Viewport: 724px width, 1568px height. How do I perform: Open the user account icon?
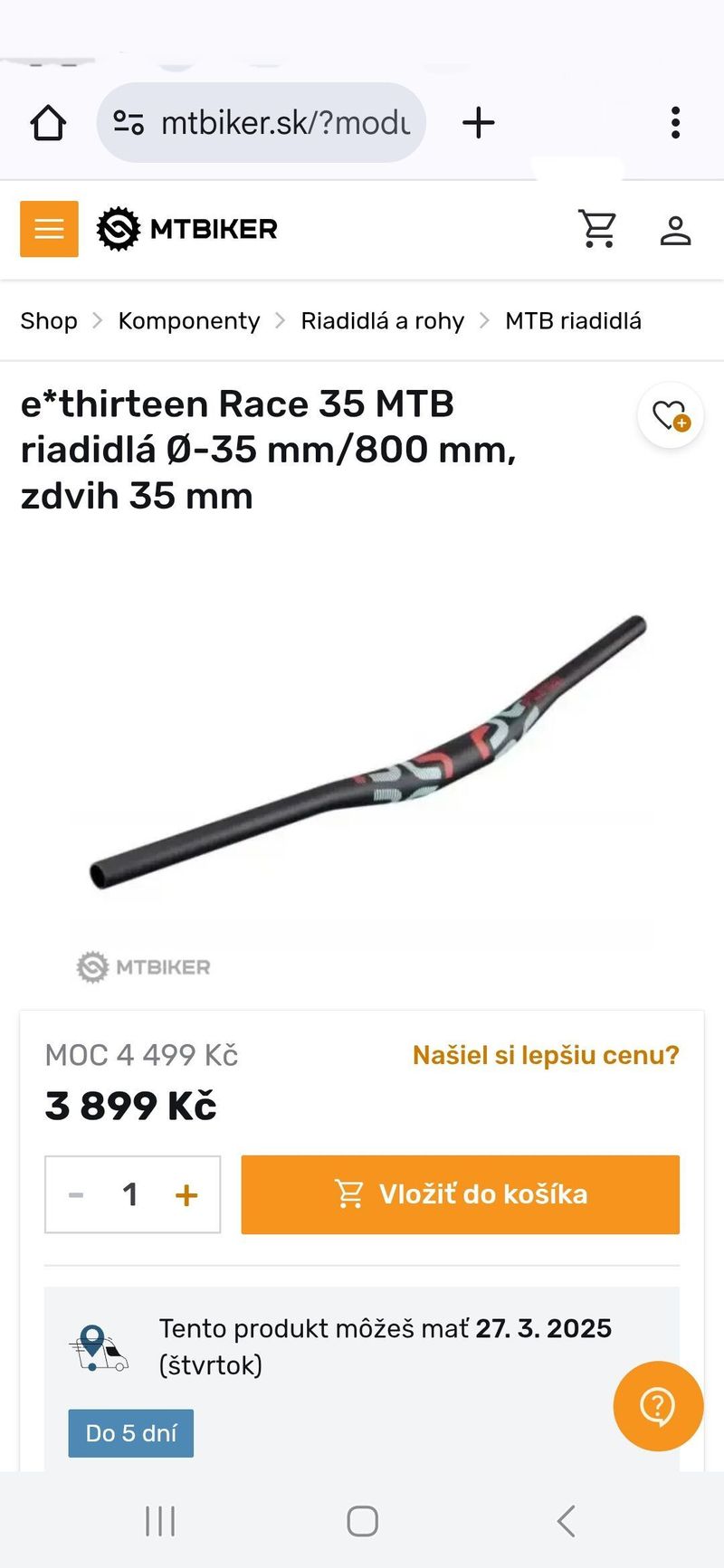point(675,230)
